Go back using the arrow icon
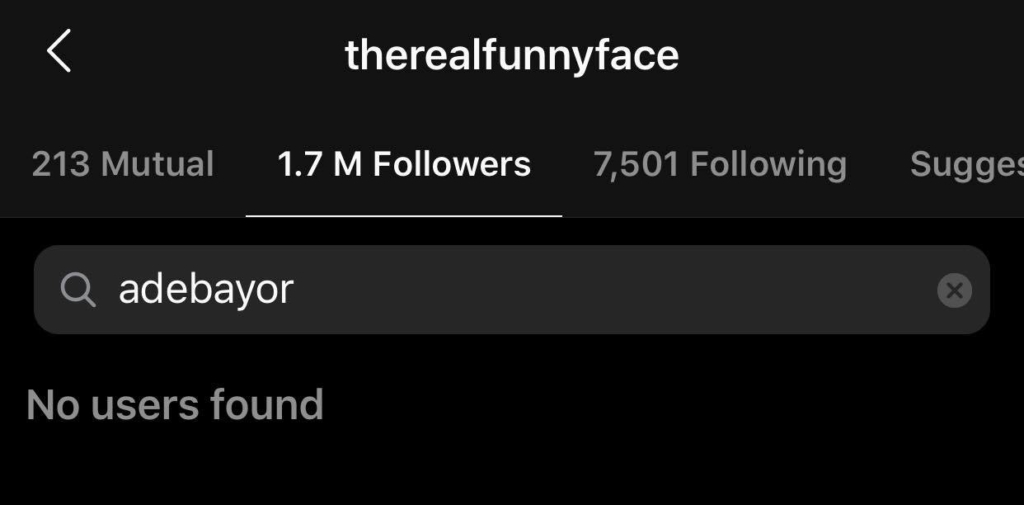1024x505 pixels. coord(59,51)
